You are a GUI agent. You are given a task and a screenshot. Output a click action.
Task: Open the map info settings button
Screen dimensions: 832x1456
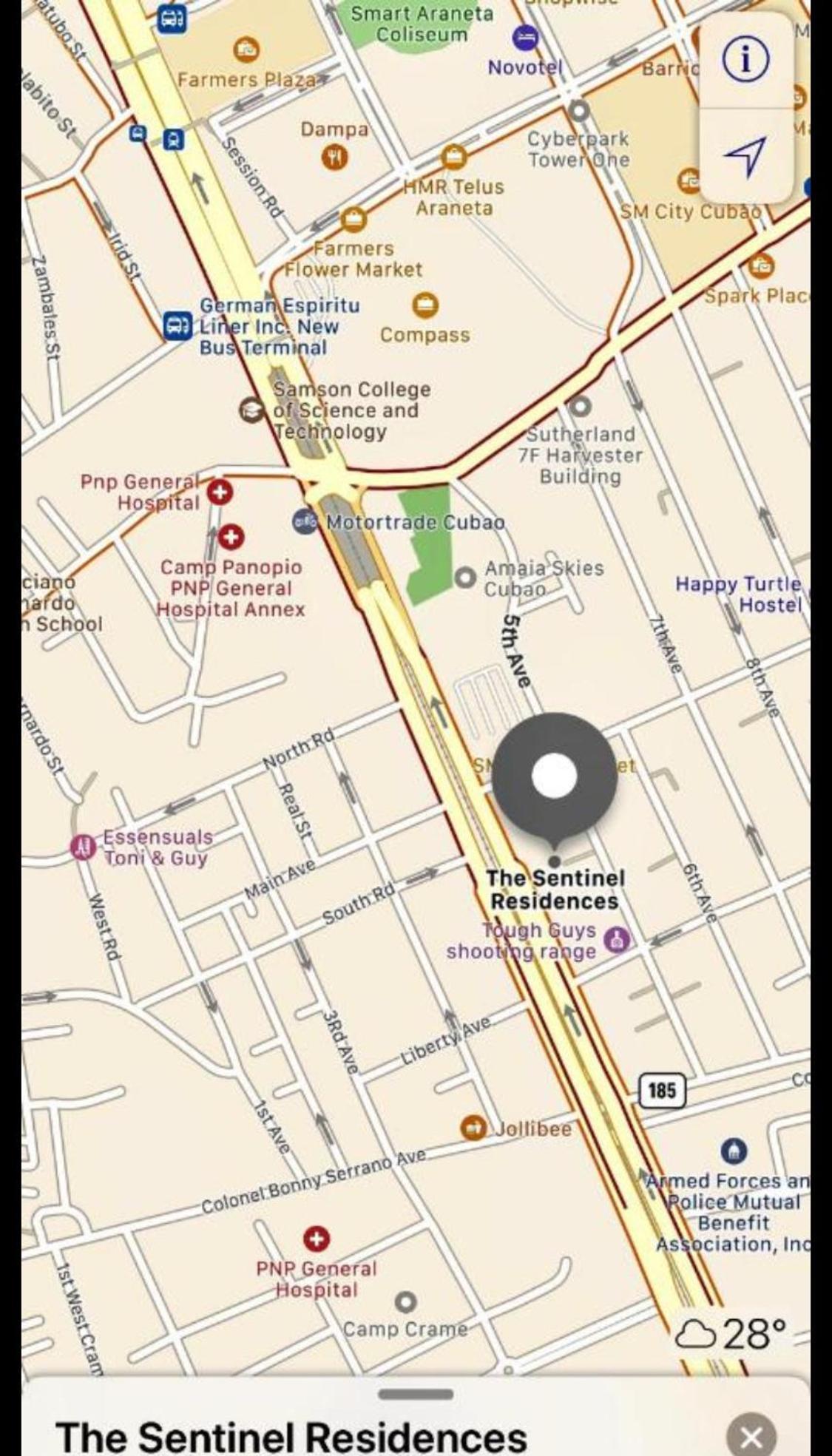click(x=745, y=61)
